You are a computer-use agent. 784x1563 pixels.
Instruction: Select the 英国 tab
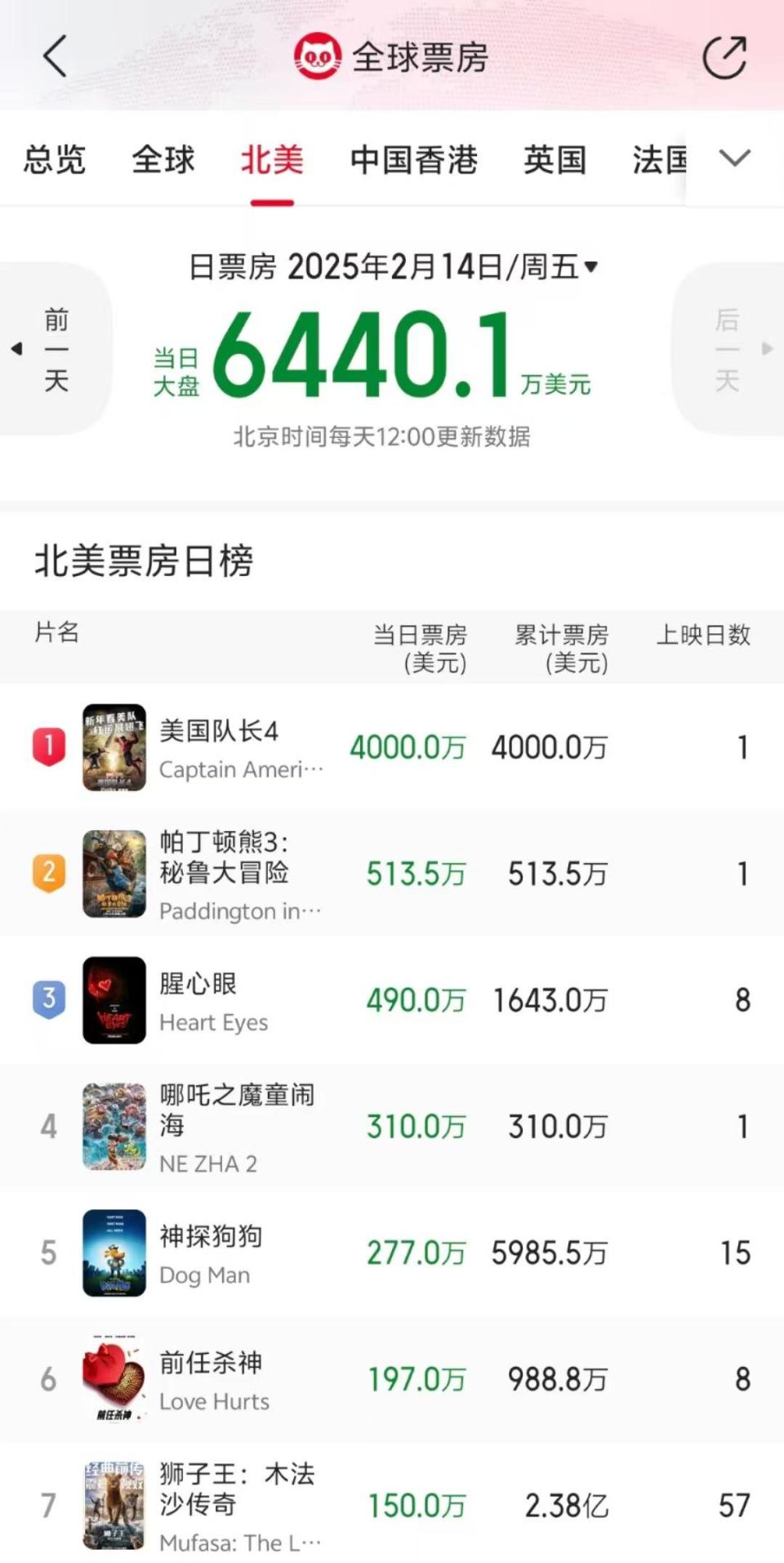[x=555, y=159]
